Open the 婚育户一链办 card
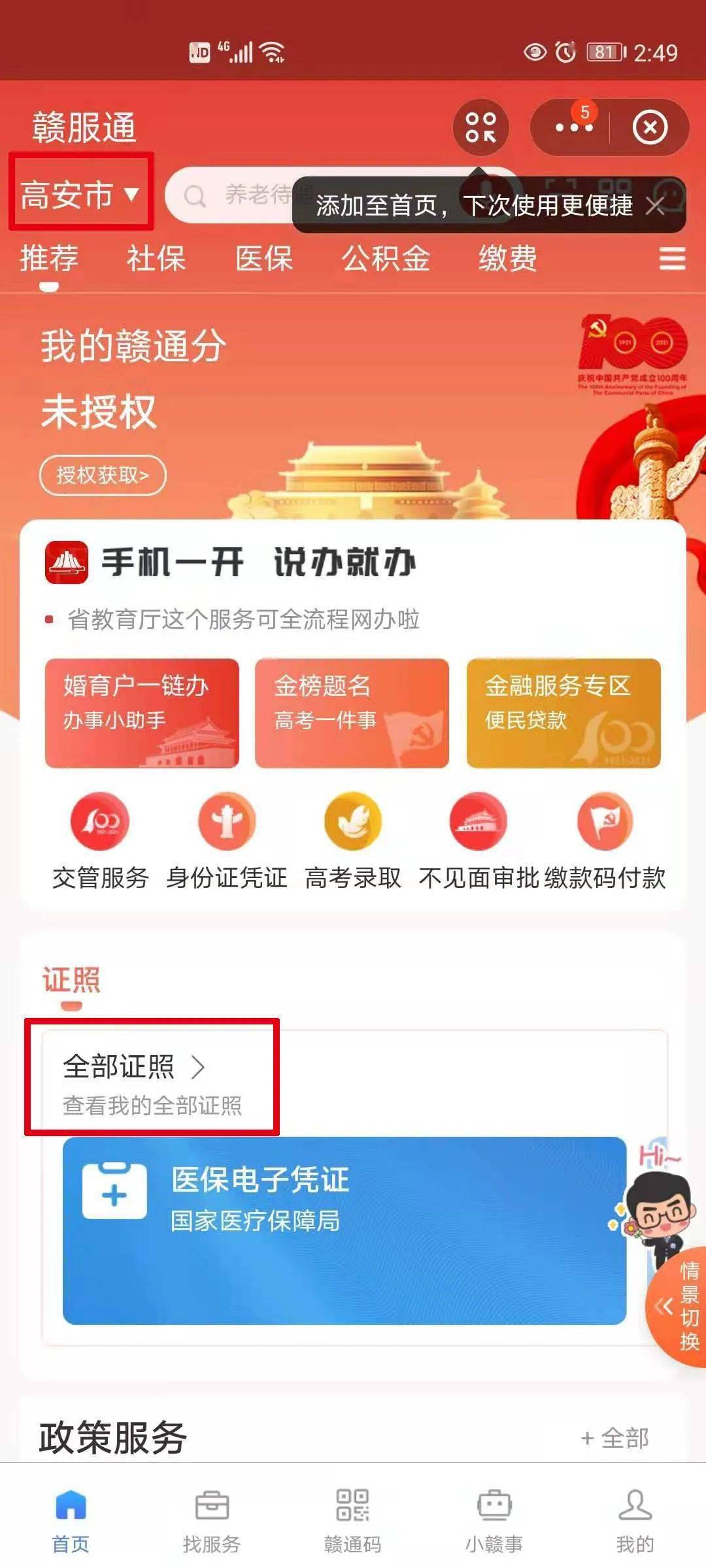 tap(142, 713)
